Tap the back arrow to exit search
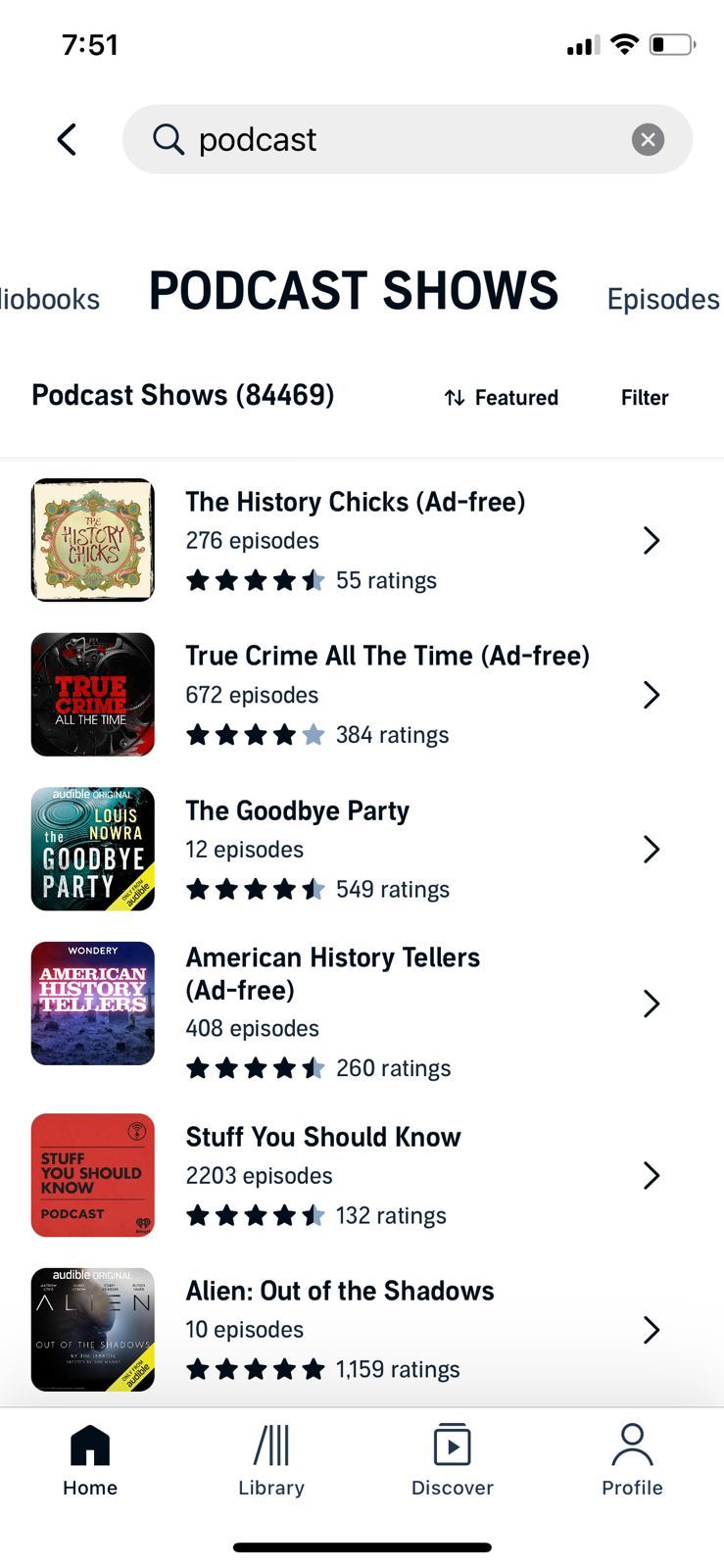Screen dimensions: 724x1568 click(x=67, y=139)
